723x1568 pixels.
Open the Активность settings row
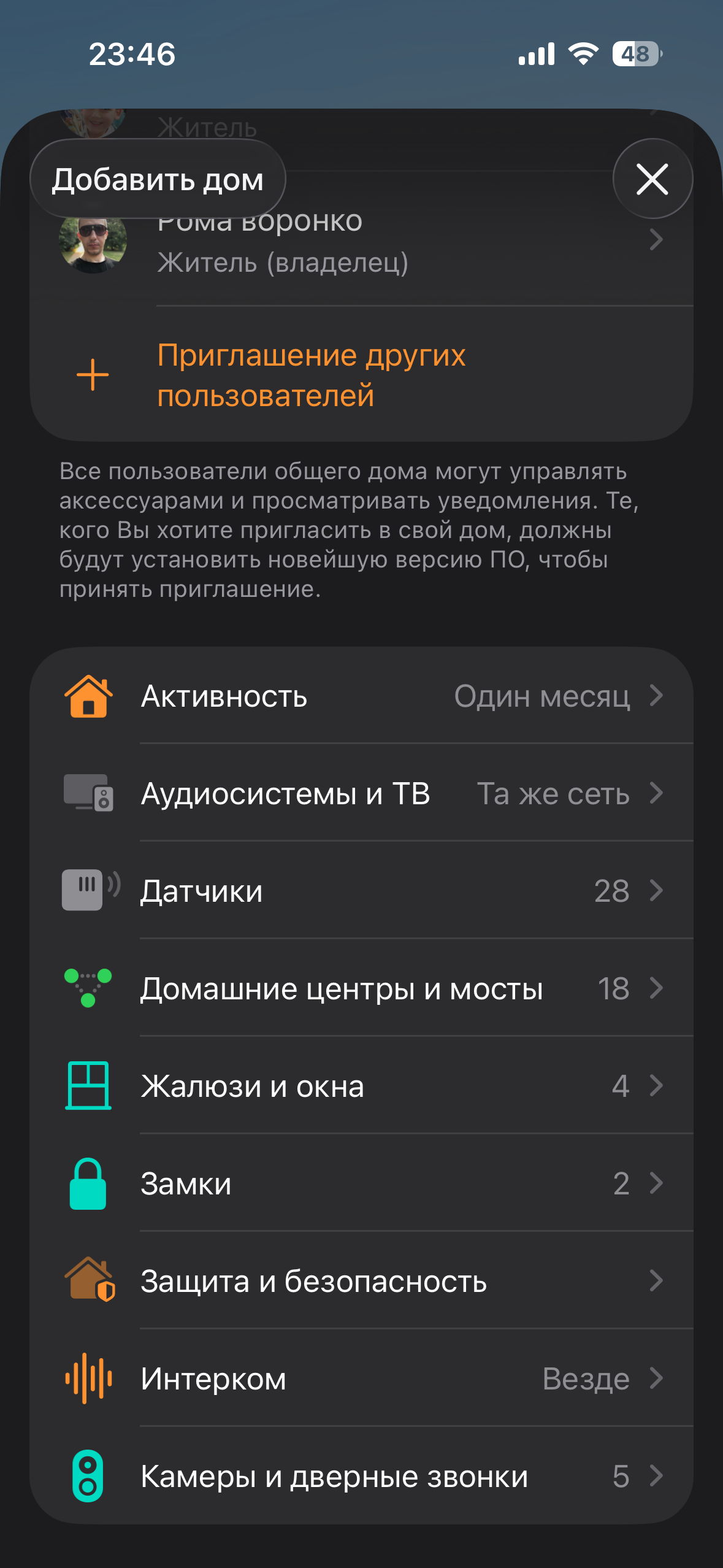tap(362, 696)
